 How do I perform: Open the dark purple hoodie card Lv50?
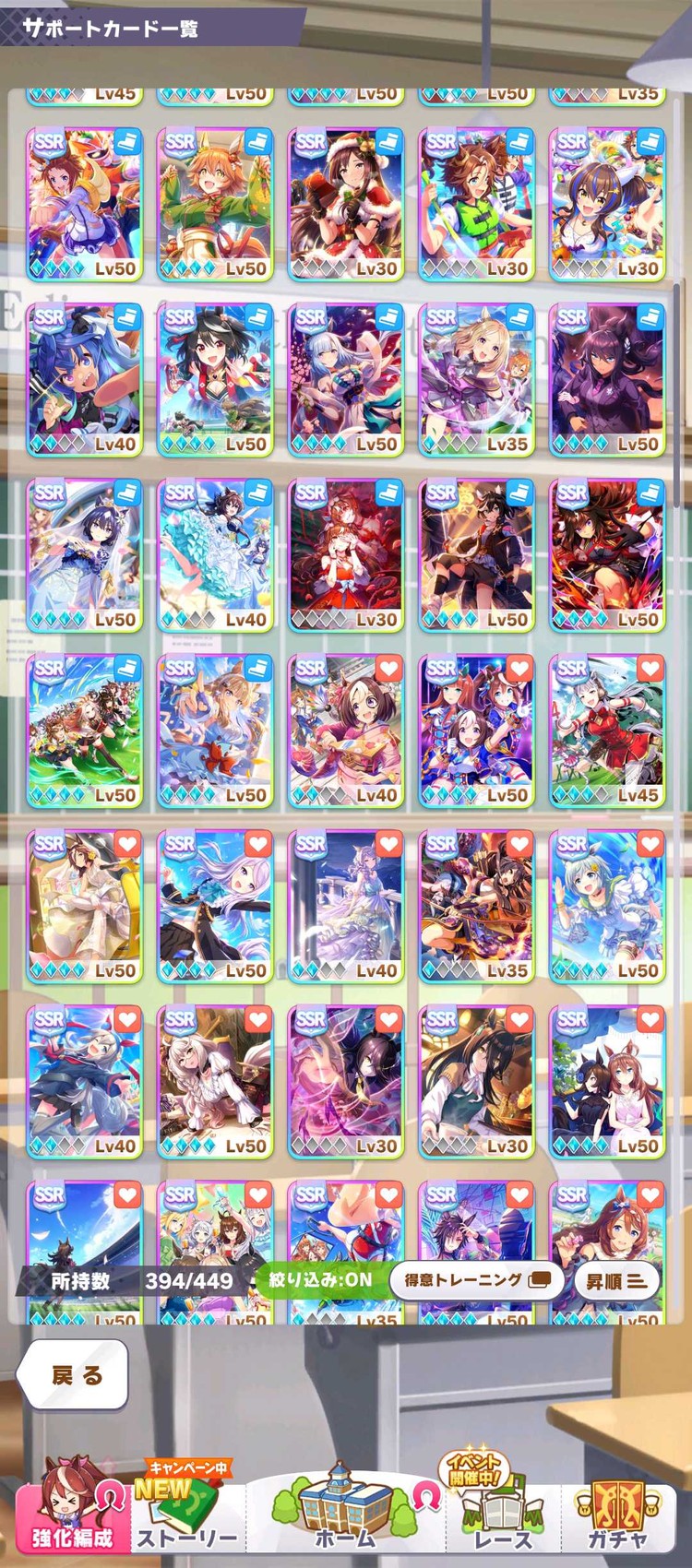point(607,379)
